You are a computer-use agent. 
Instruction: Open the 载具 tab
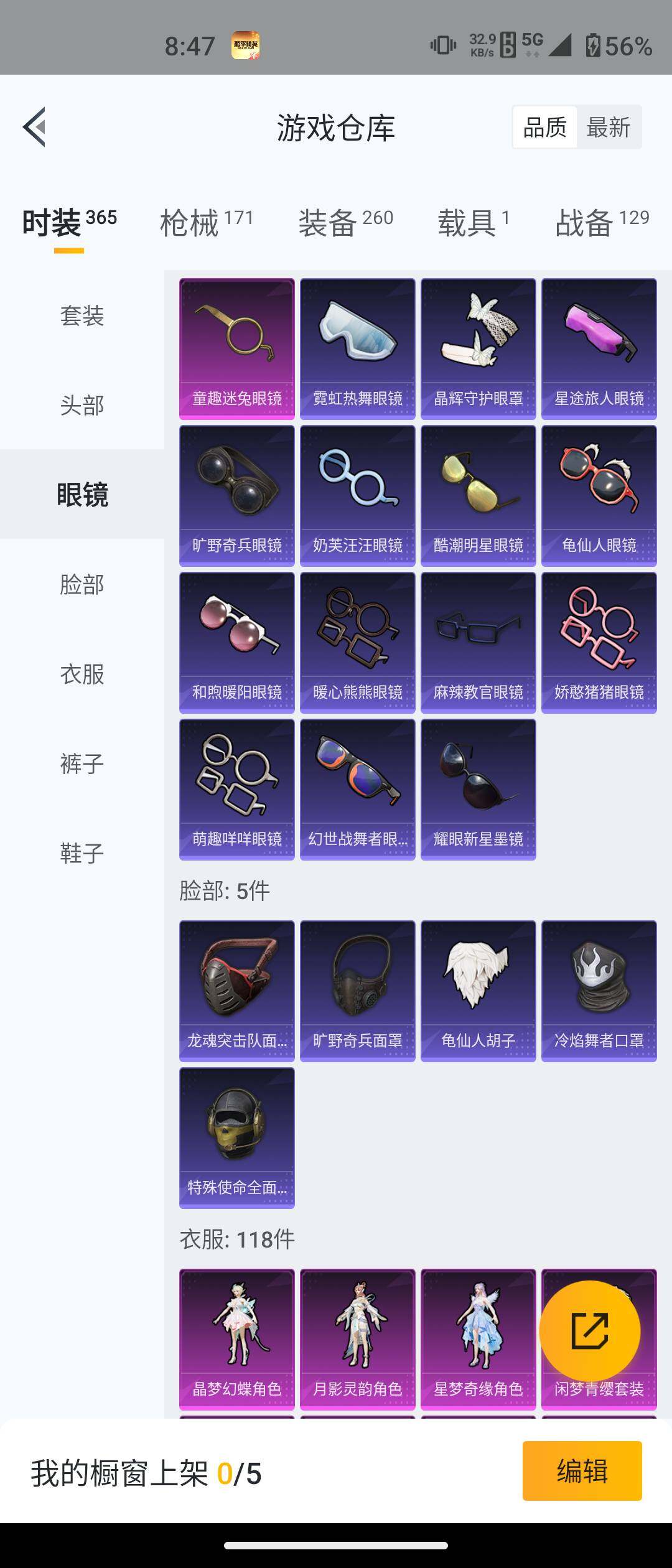[474, 223]
